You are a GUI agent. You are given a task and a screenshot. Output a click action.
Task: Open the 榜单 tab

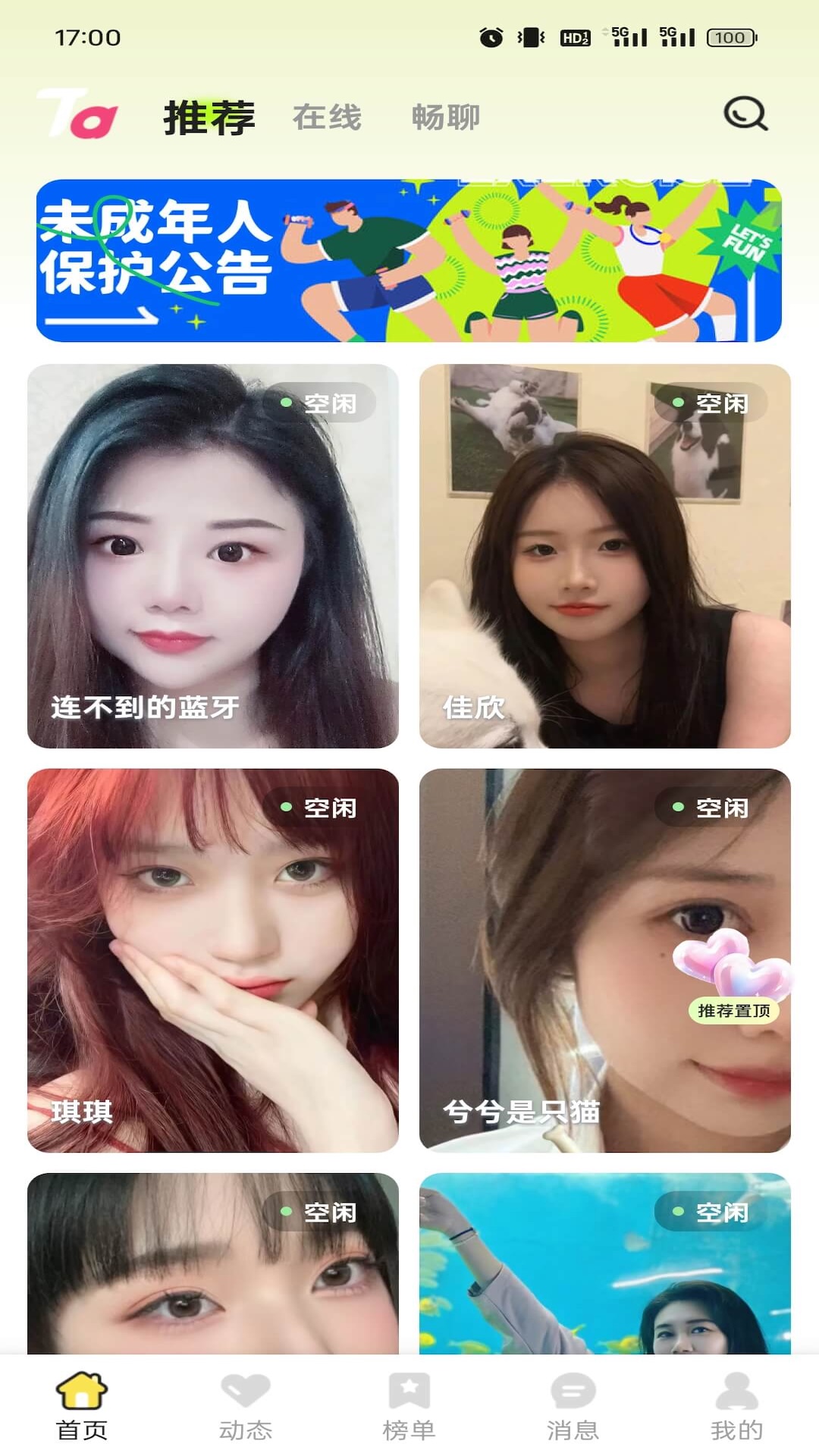click(x=409, y=1405)
